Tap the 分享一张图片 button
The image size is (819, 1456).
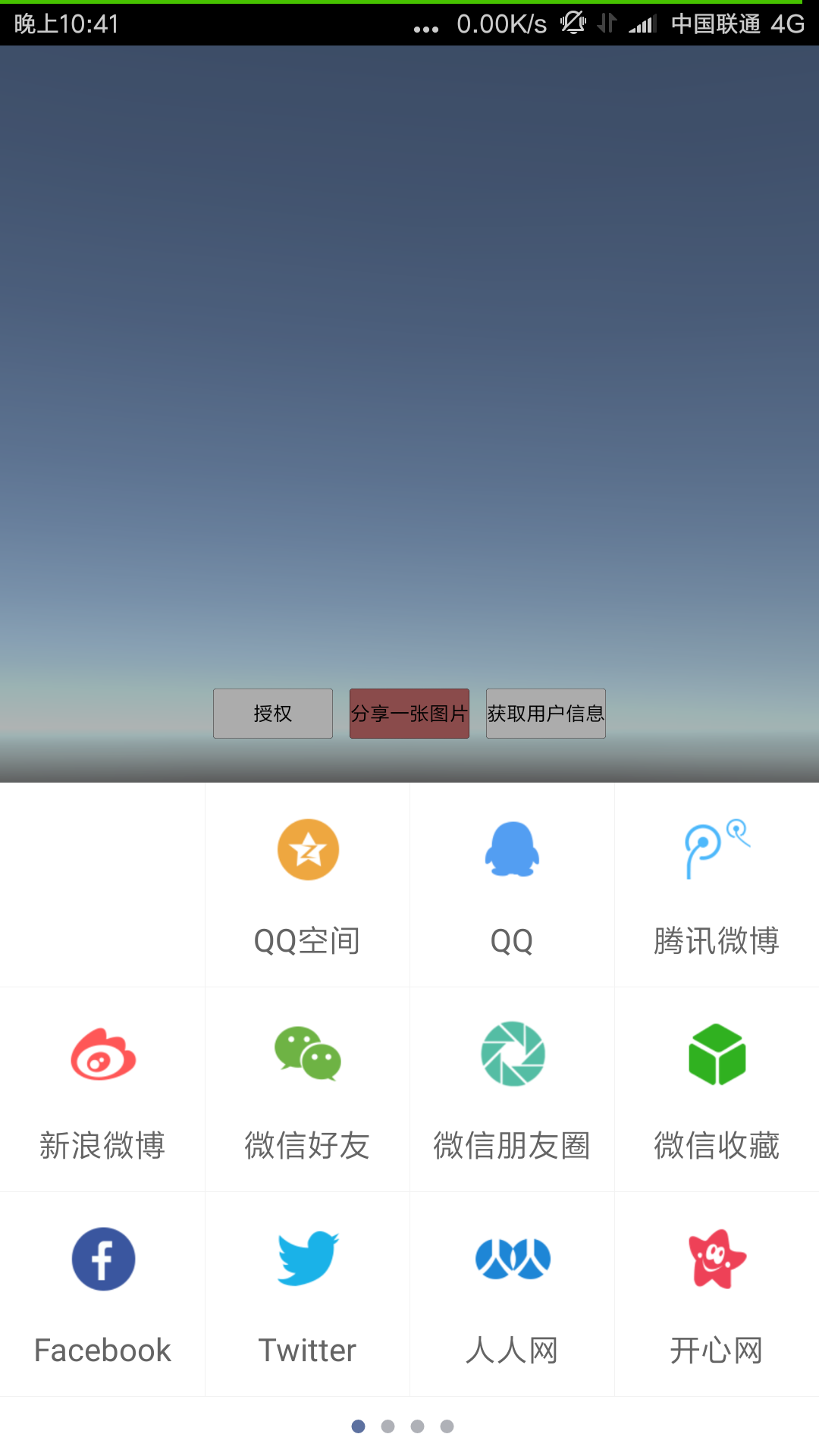[409, 714]
